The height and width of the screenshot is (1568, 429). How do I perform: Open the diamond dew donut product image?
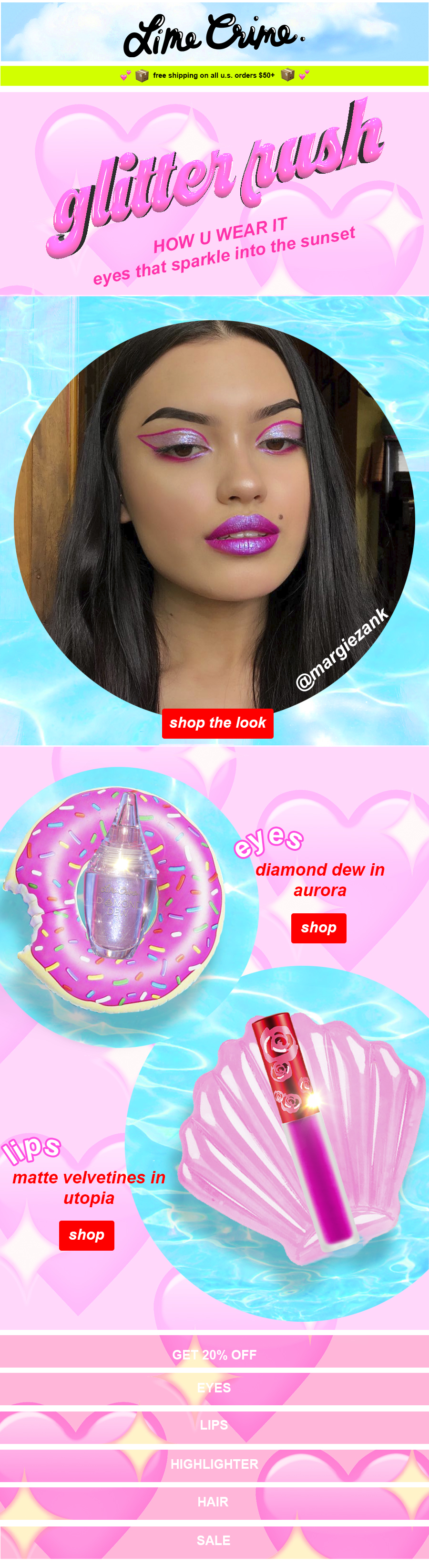(122, 901)
